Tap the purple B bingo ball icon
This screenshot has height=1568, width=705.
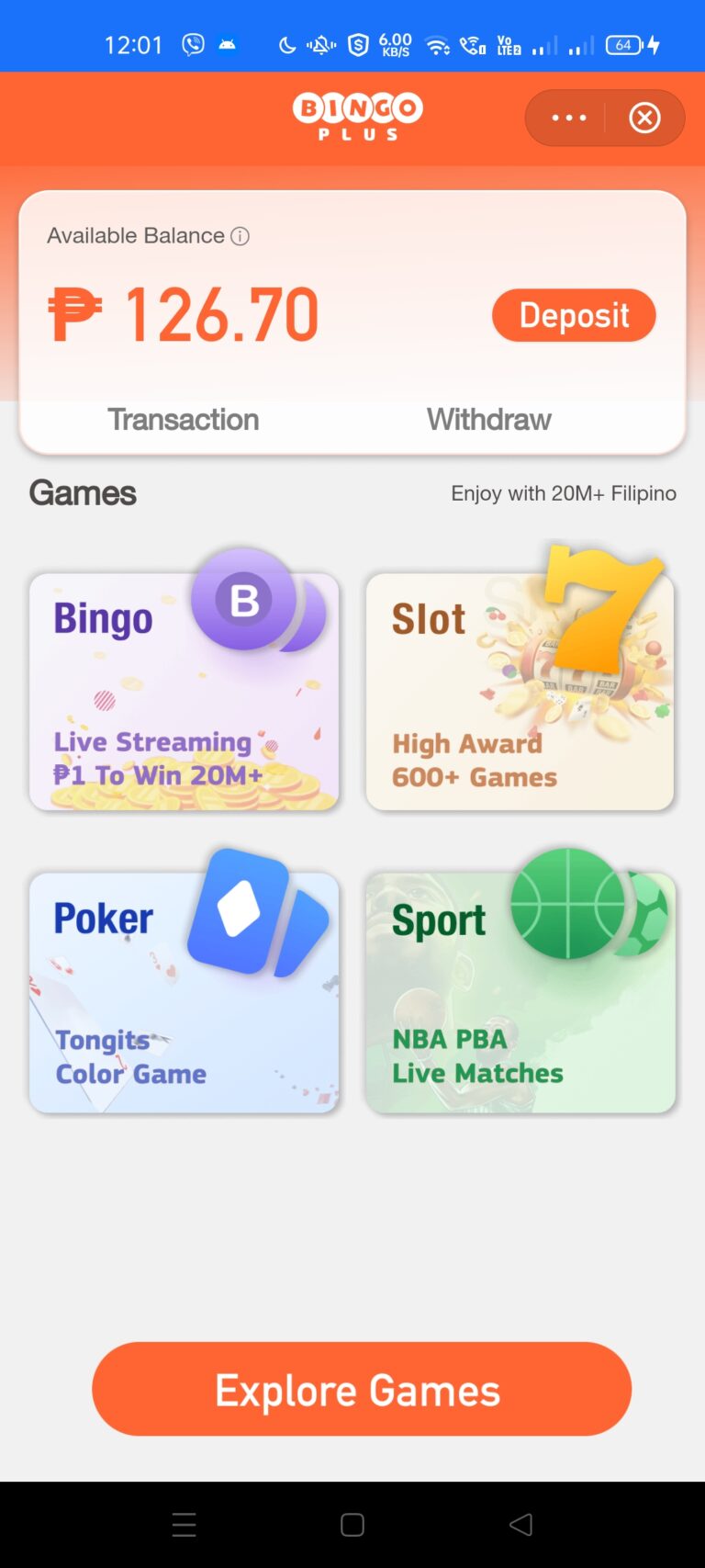coord(243,598)
